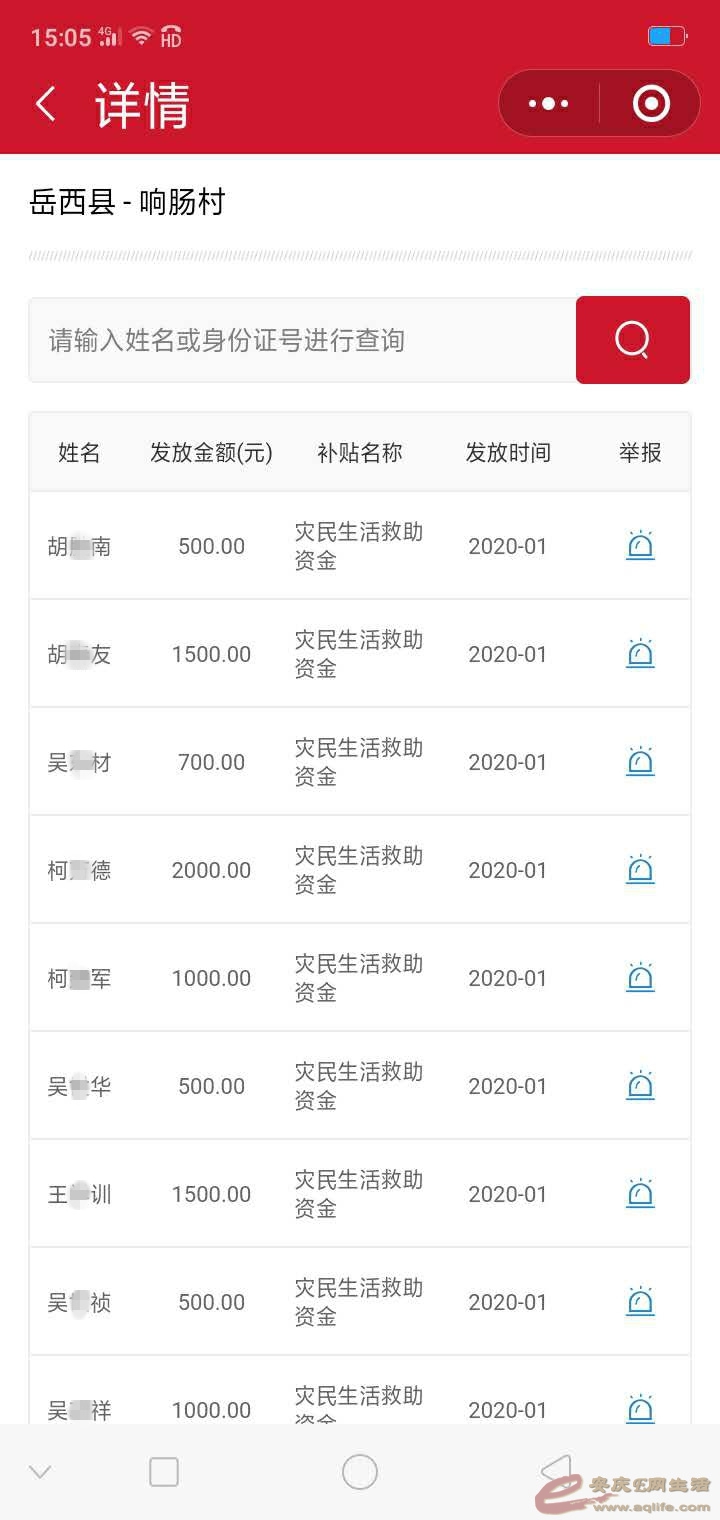Report the 700.00 entry for 吴*材
Image resolution: width=720 pixels, height=1520 pixels.
coord(640,762)
